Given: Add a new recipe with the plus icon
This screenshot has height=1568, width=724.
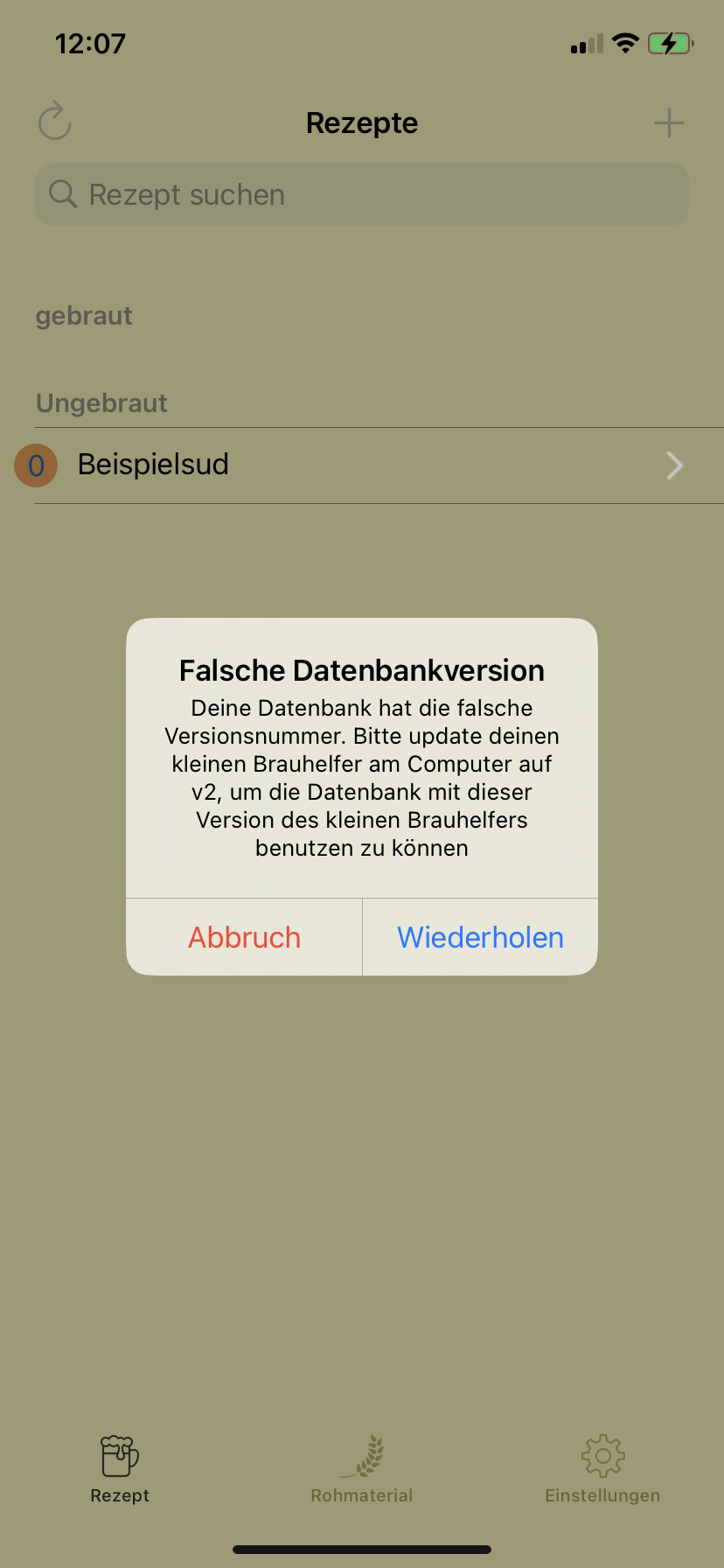Looking at the screenshot, I should pos(669,123).
